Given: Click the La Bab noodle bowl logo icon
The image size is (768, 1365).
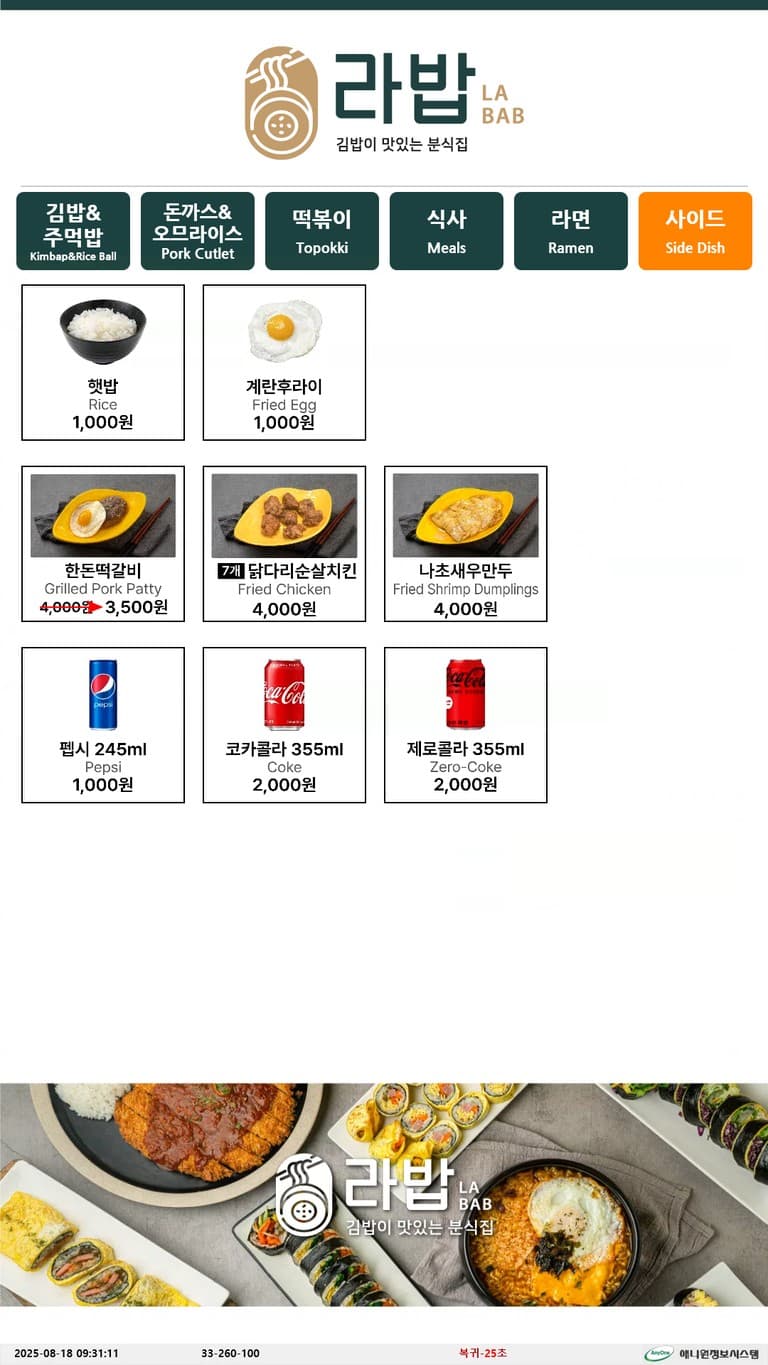Looking at the screenshot, I should 280,97.
